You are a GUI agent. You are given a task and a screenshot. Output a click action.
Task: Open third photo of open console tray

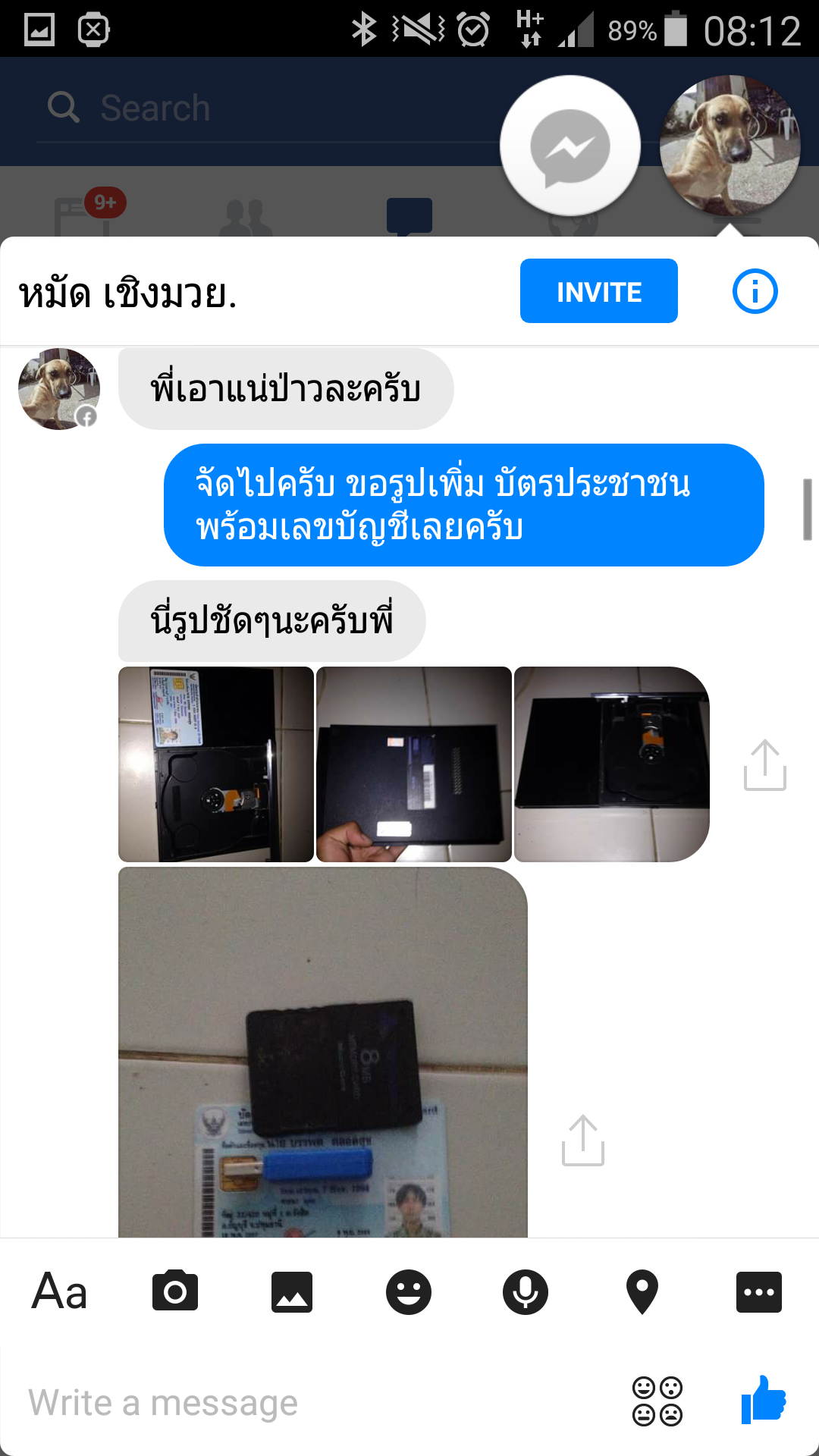click(611, 764)
